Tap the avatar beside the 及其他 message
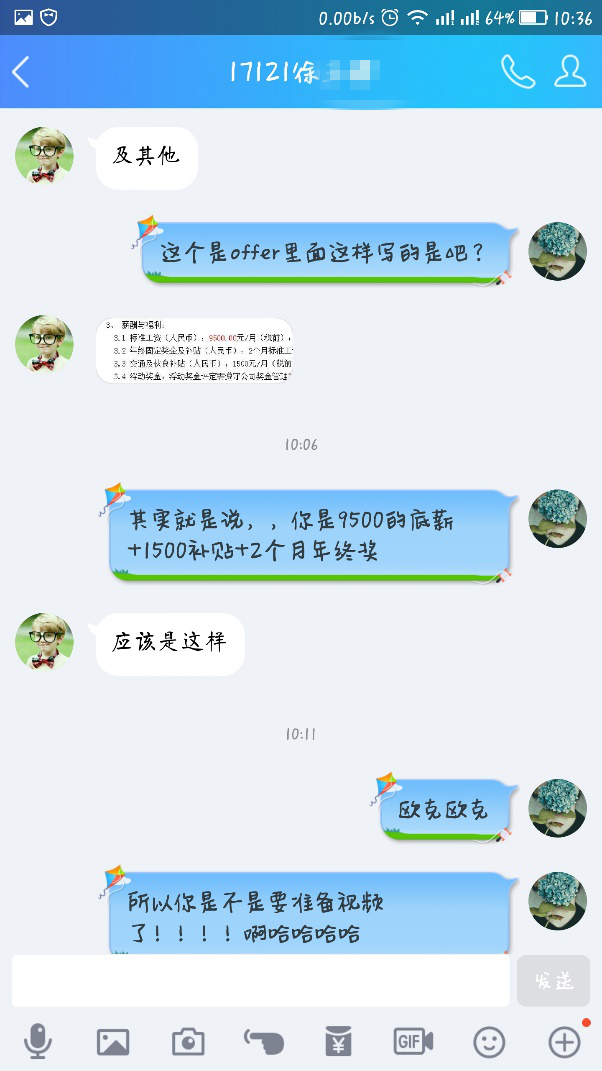The width and height of the screenshot is (602, 1071). pos(44,156)
